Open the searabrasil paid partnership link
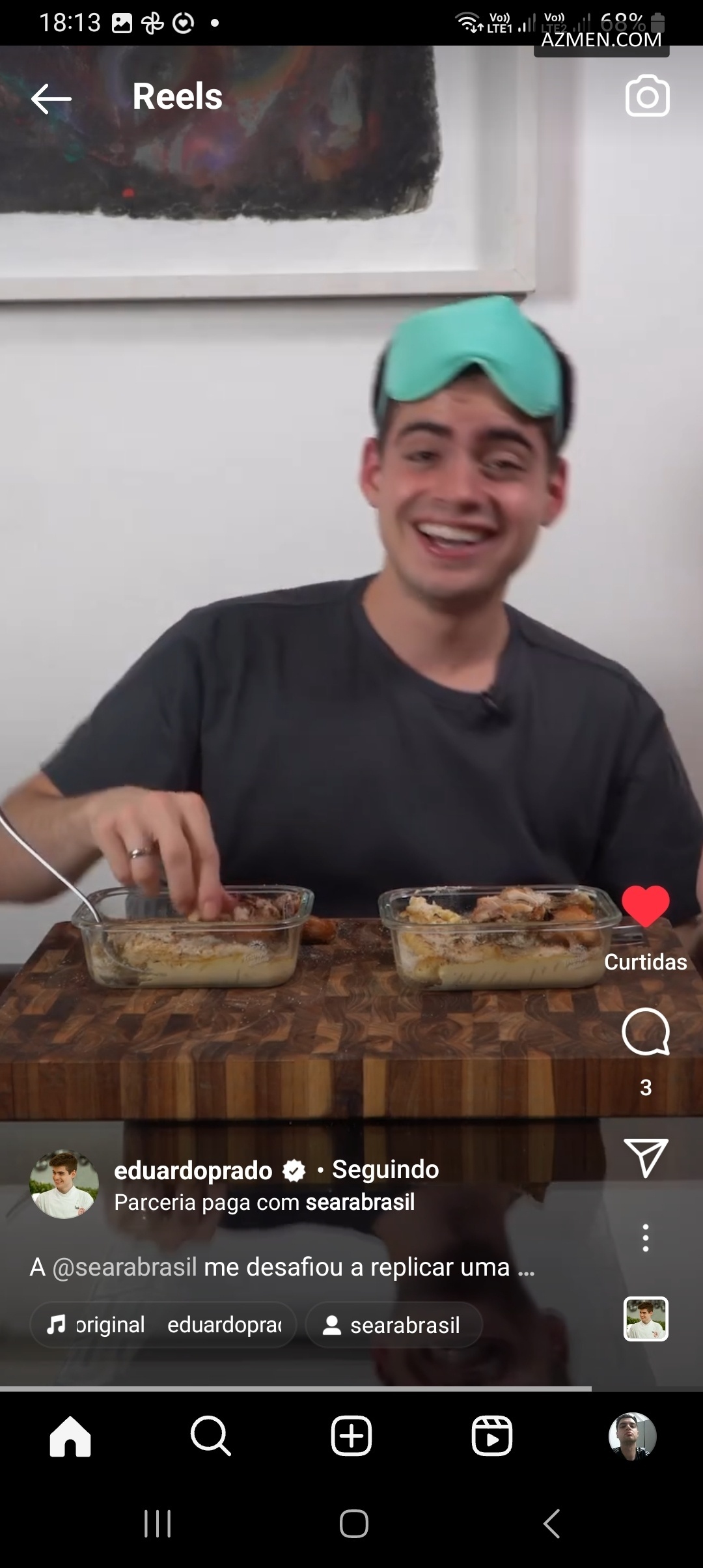The image size is (703, 1568). 360,1202
